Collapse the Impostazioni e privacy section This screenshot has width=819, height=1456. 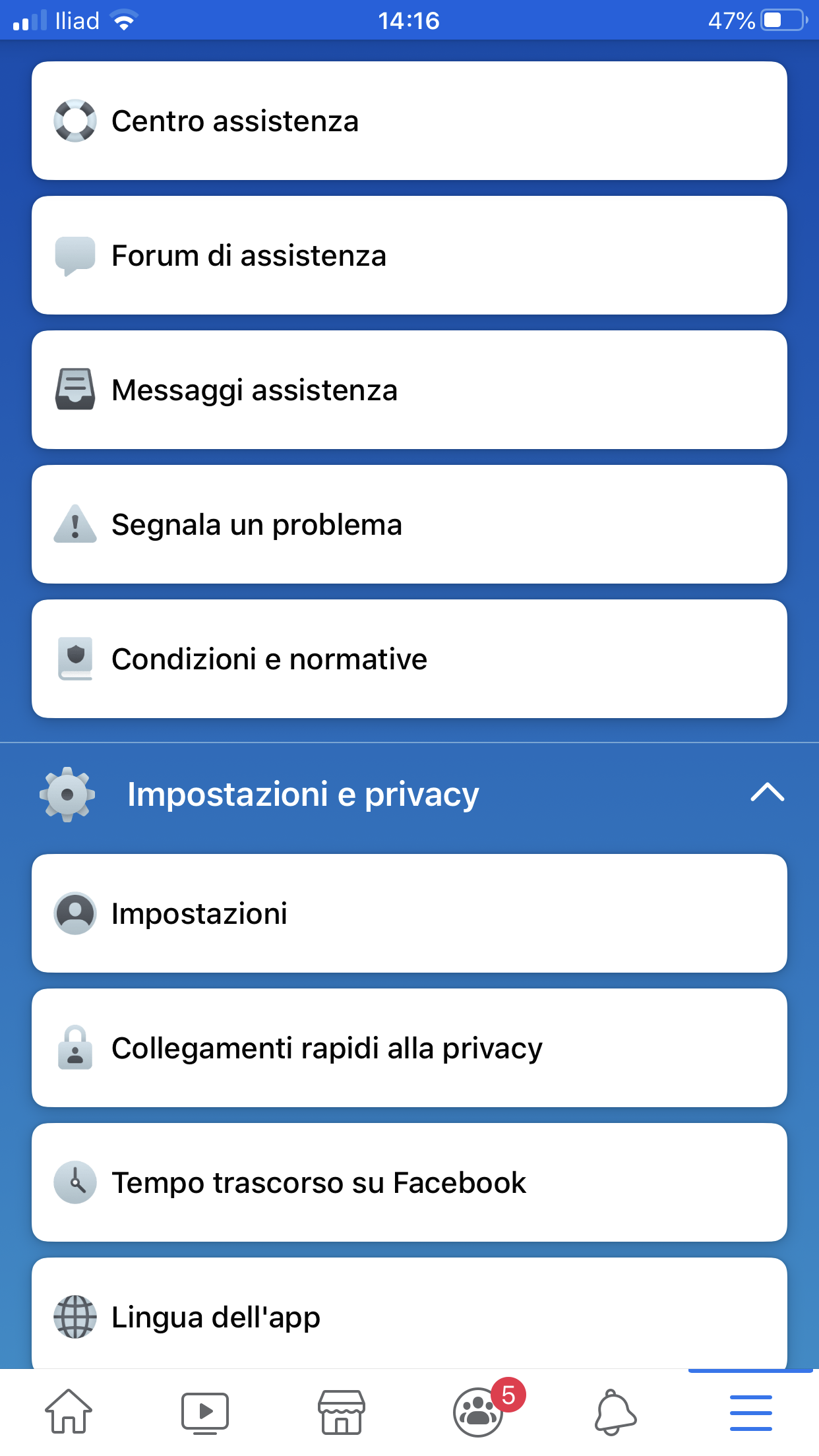point(767,793)
